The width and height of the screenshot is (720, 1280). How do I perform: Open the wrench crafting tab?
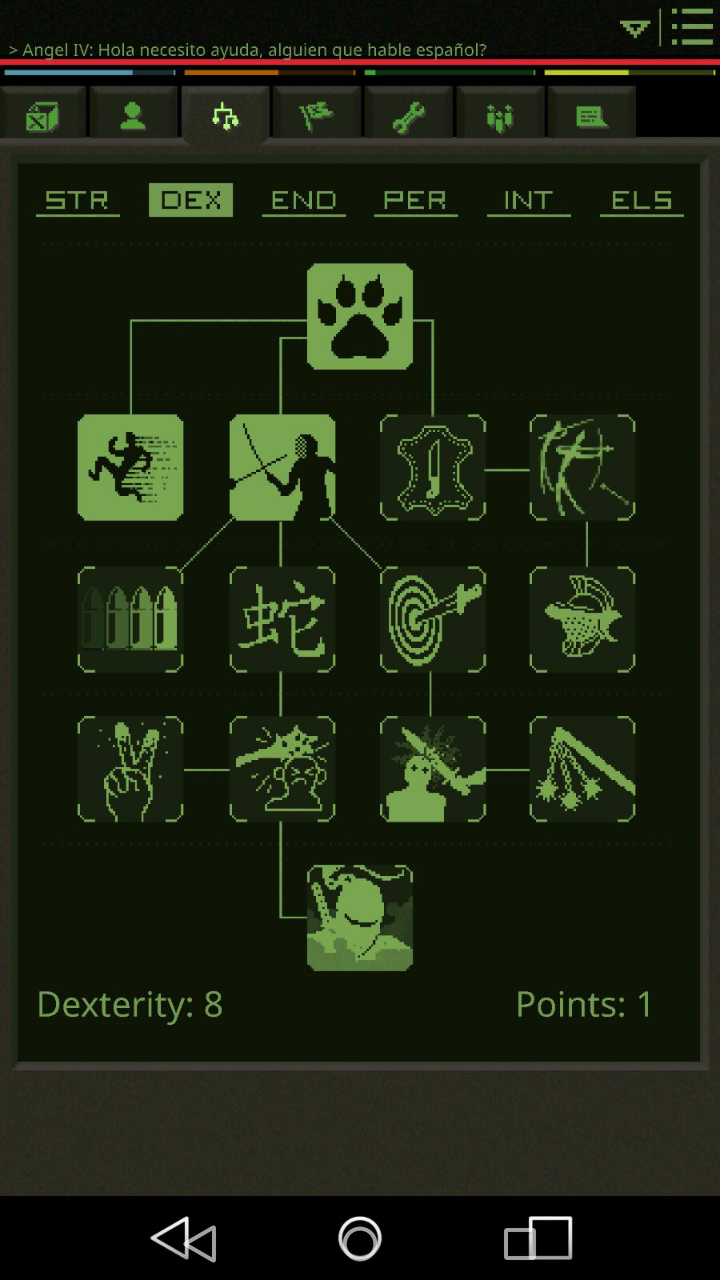pos(408,117)
